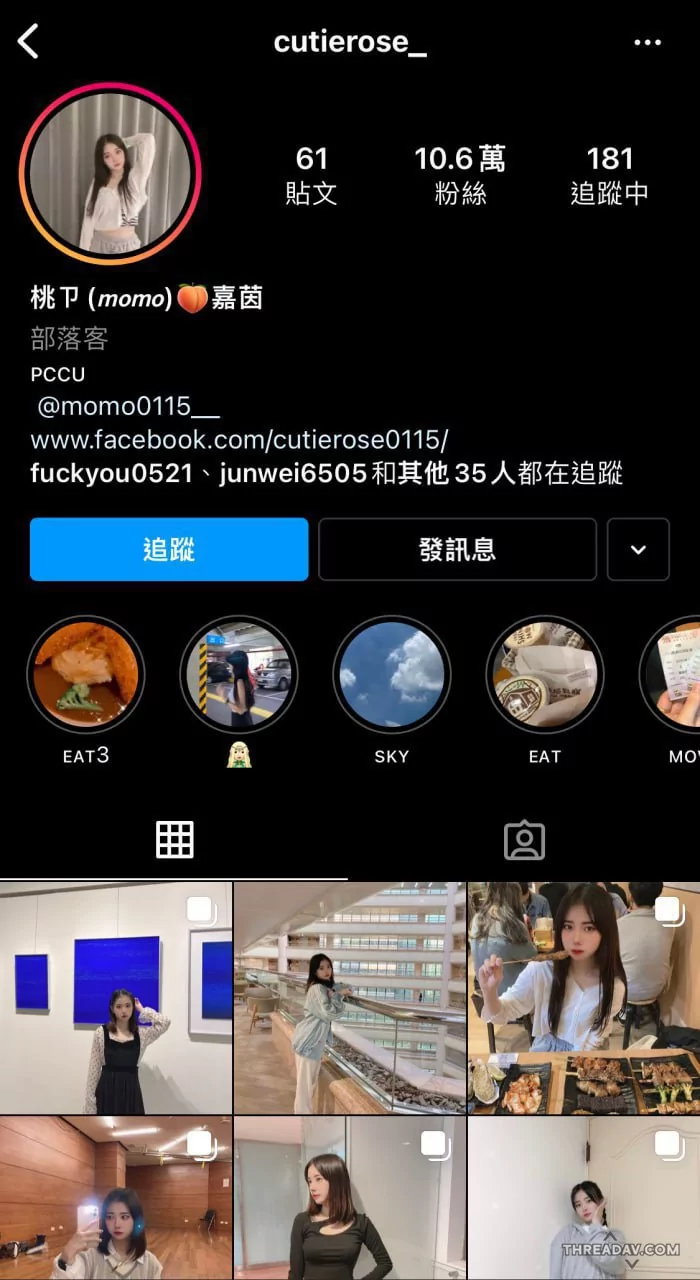
Task: Open the highlight with the blonde emoji label
Action: pos(238,689)
